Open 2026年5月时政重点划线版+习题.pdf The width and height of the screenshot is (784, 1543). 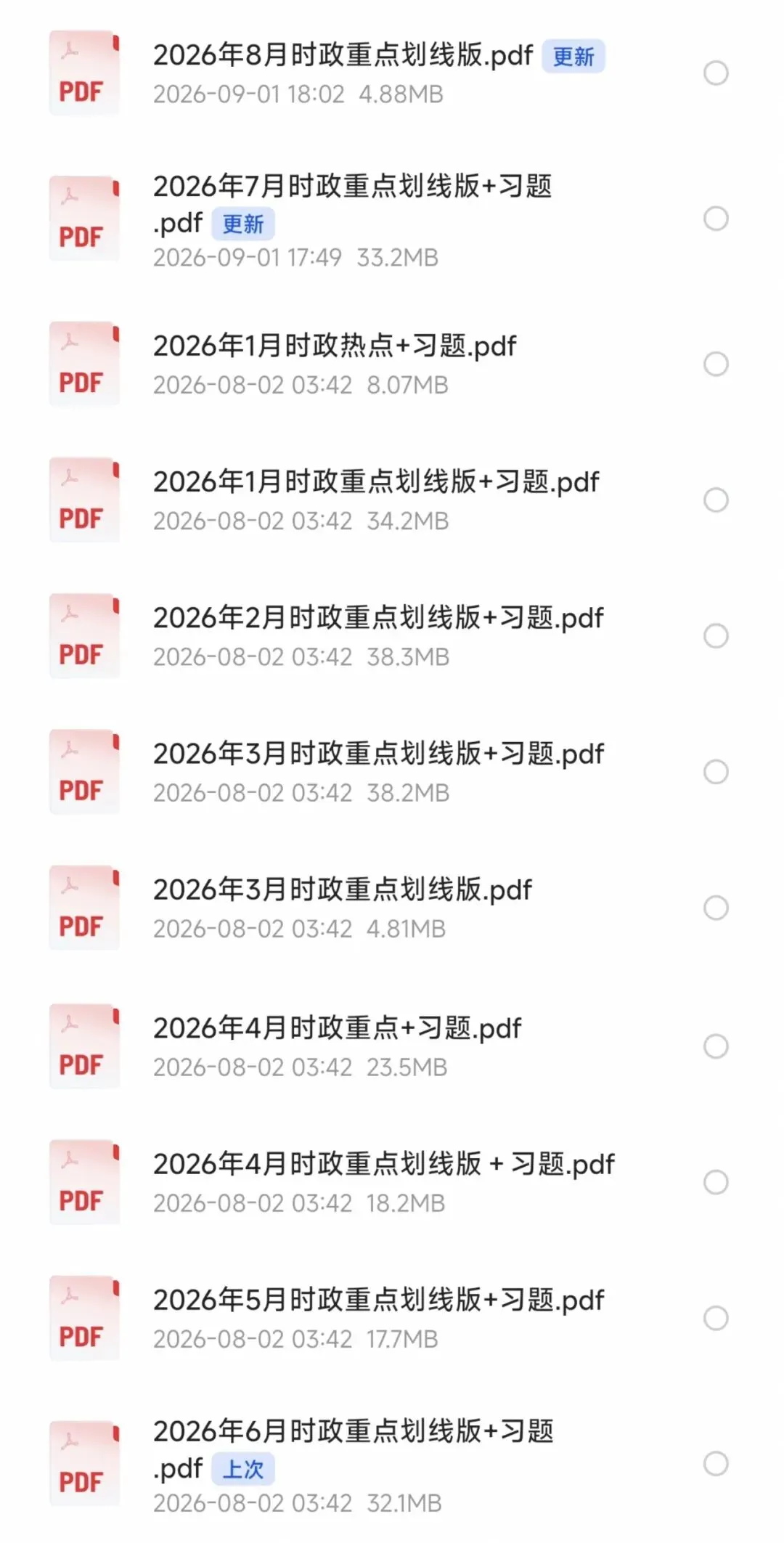pyautogui.click(x=378, y=1300)
